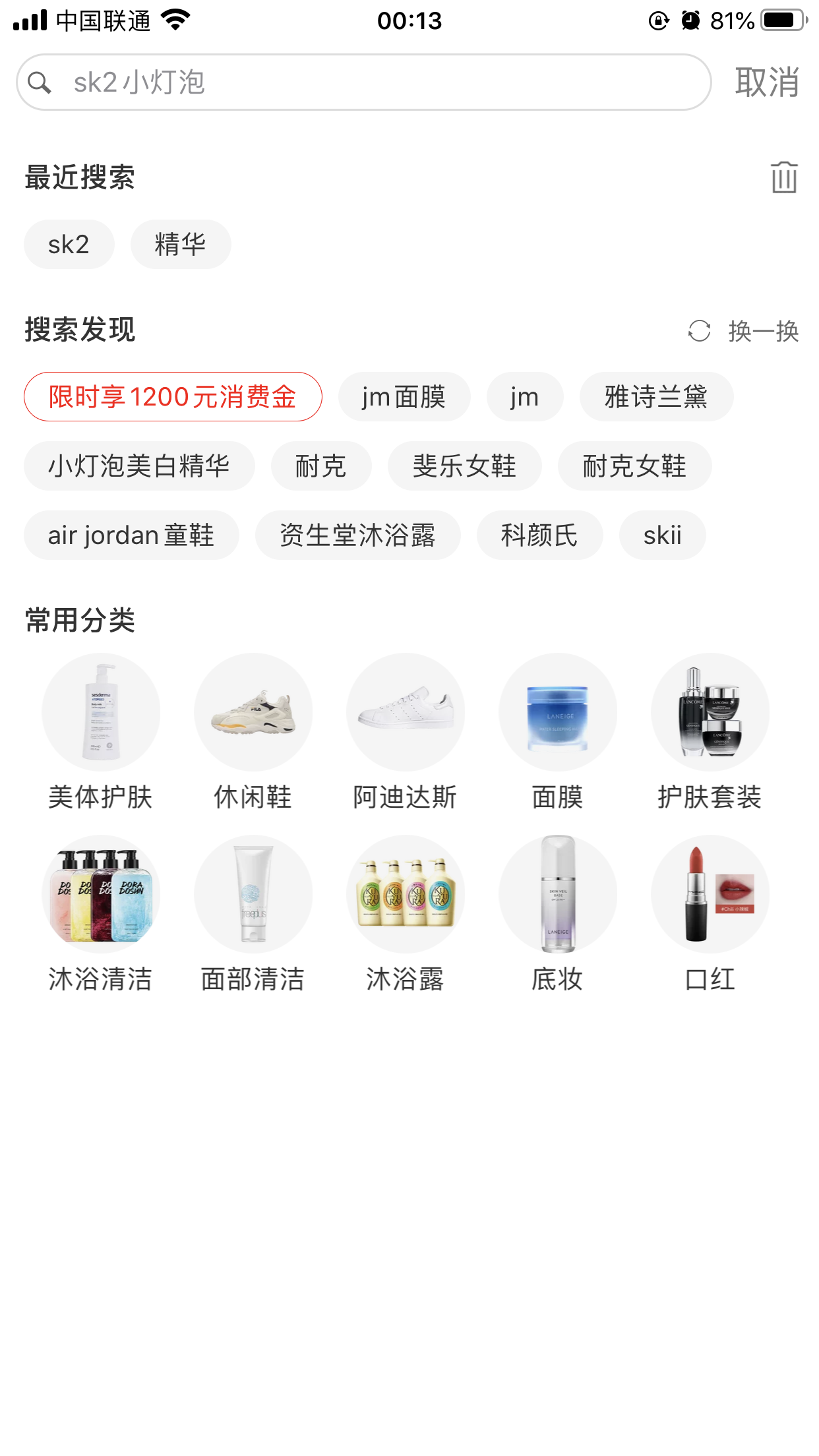Click the refresh icon next to 换一换

point(700,332)
